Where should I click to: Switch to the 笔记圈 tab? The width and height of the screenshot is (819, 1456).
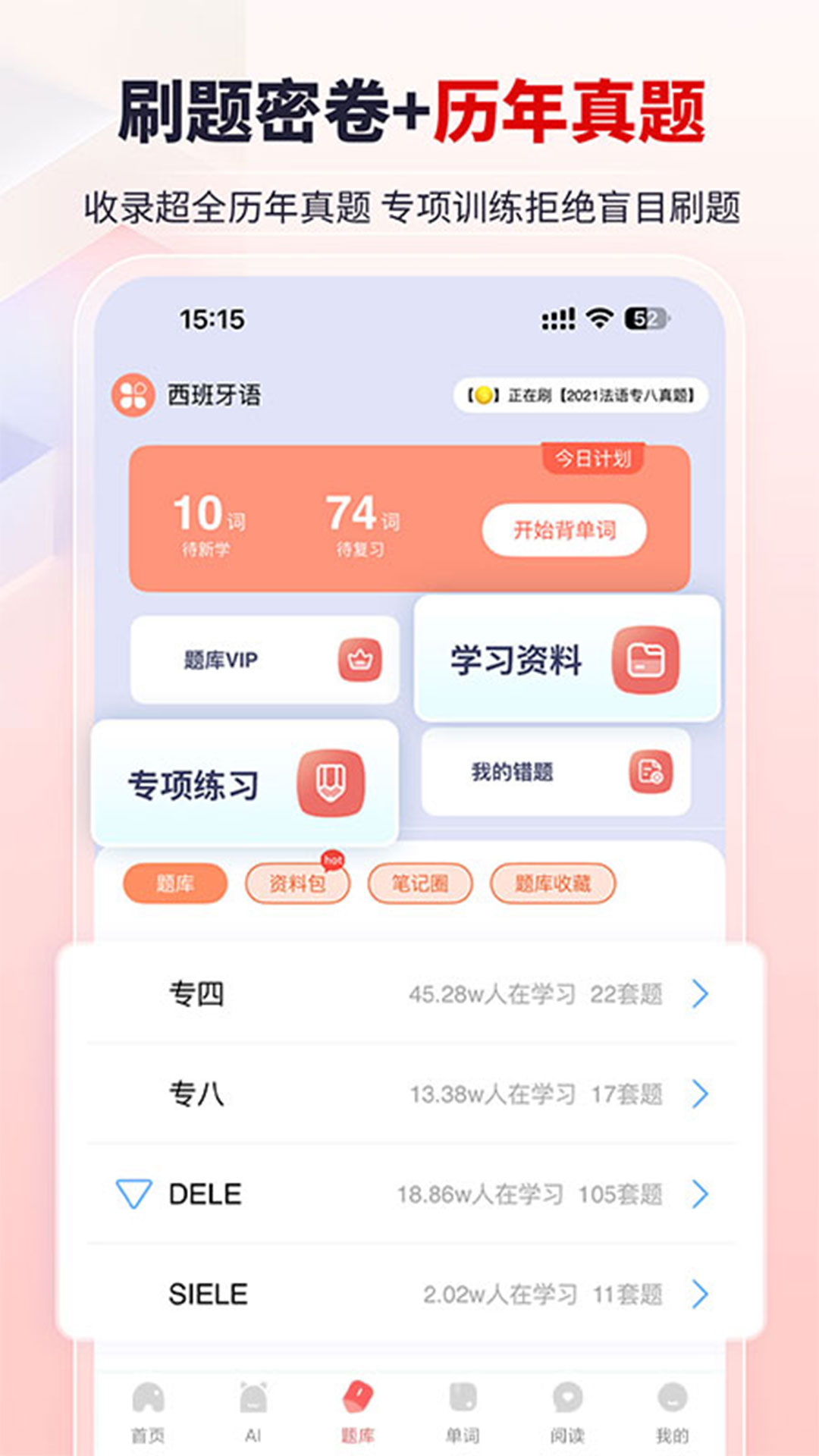pos(422,883)
